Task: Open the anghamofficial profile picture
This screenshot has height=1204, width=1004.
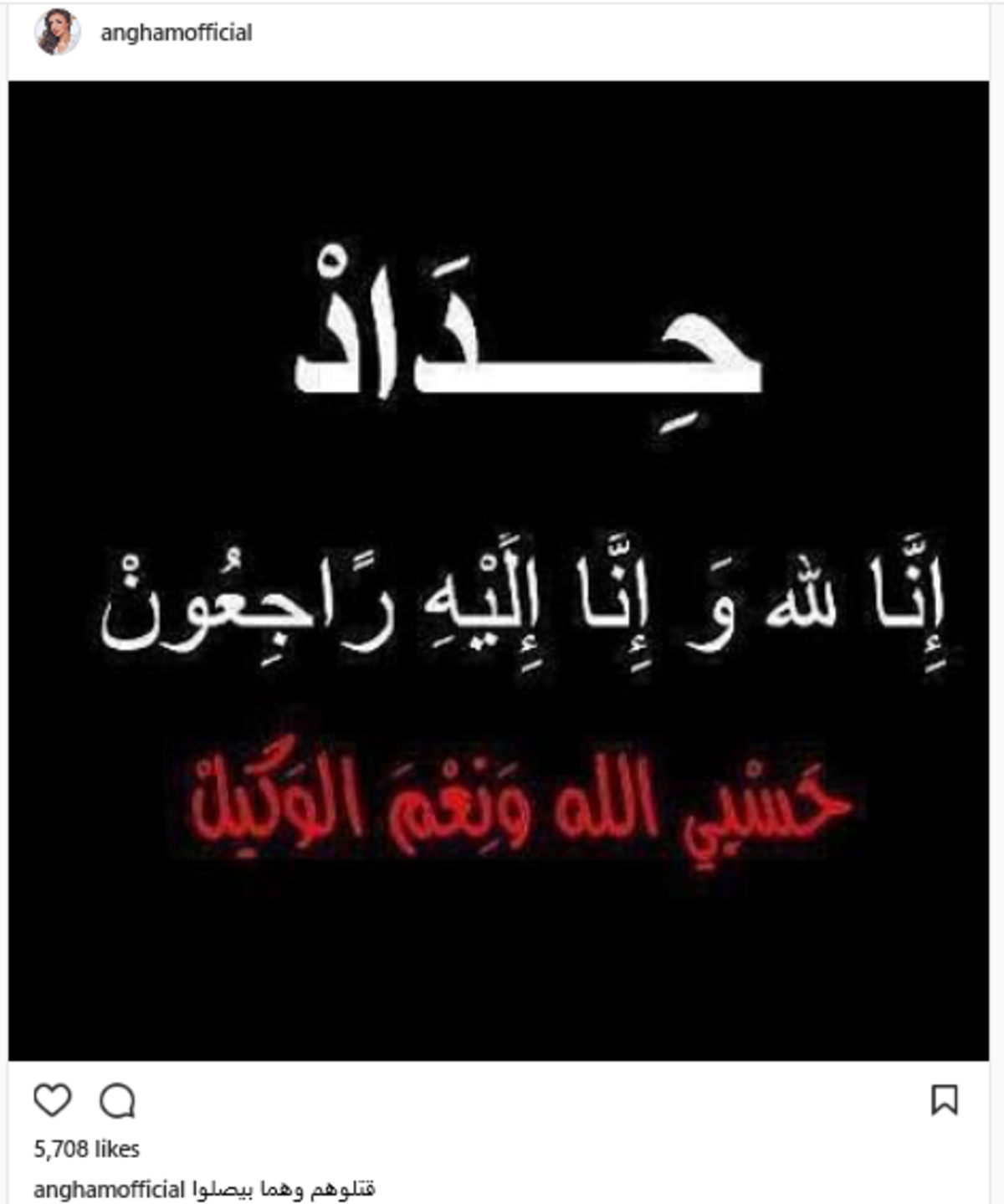Action: (57, 33)
